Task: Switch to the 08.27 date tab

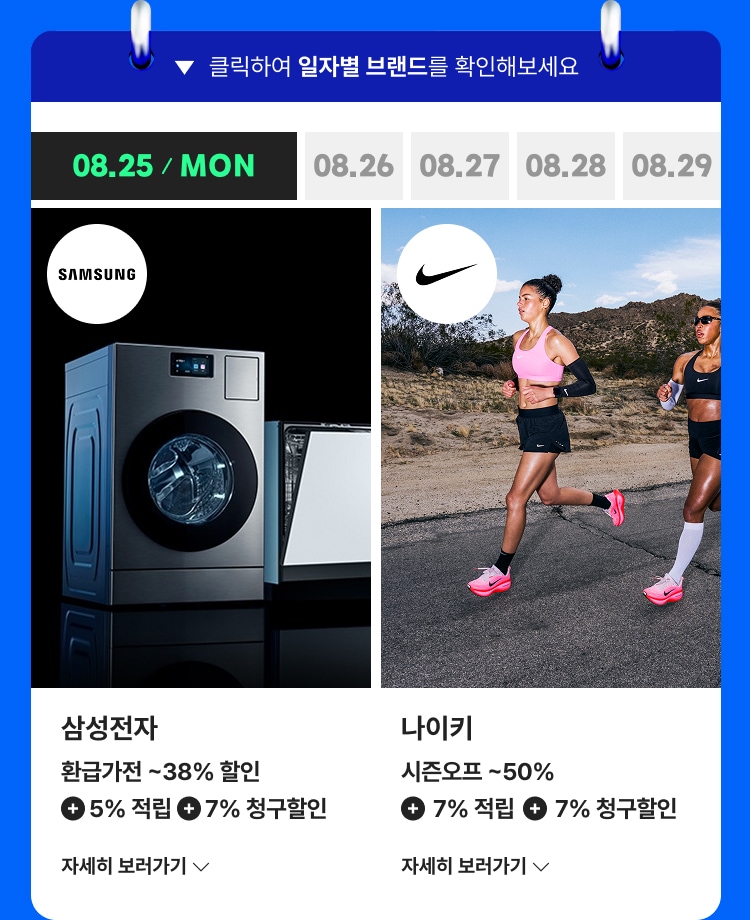Action: [460, 166]
